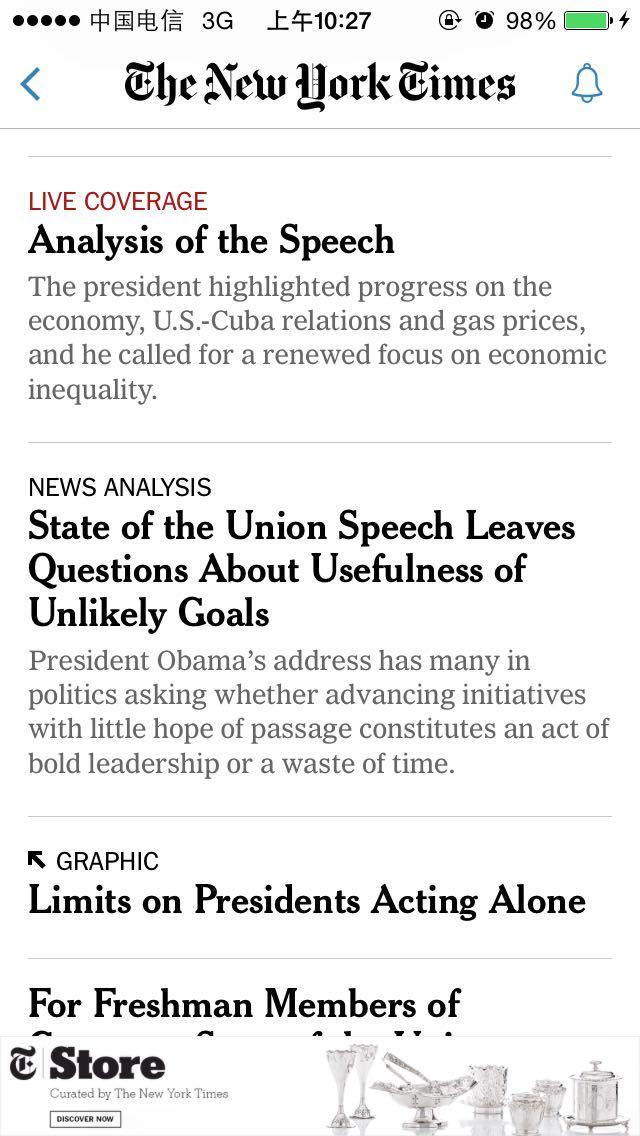Open the notifications bell
The width and height of the screenshot is (640, 1136).
tap(587, 84)
